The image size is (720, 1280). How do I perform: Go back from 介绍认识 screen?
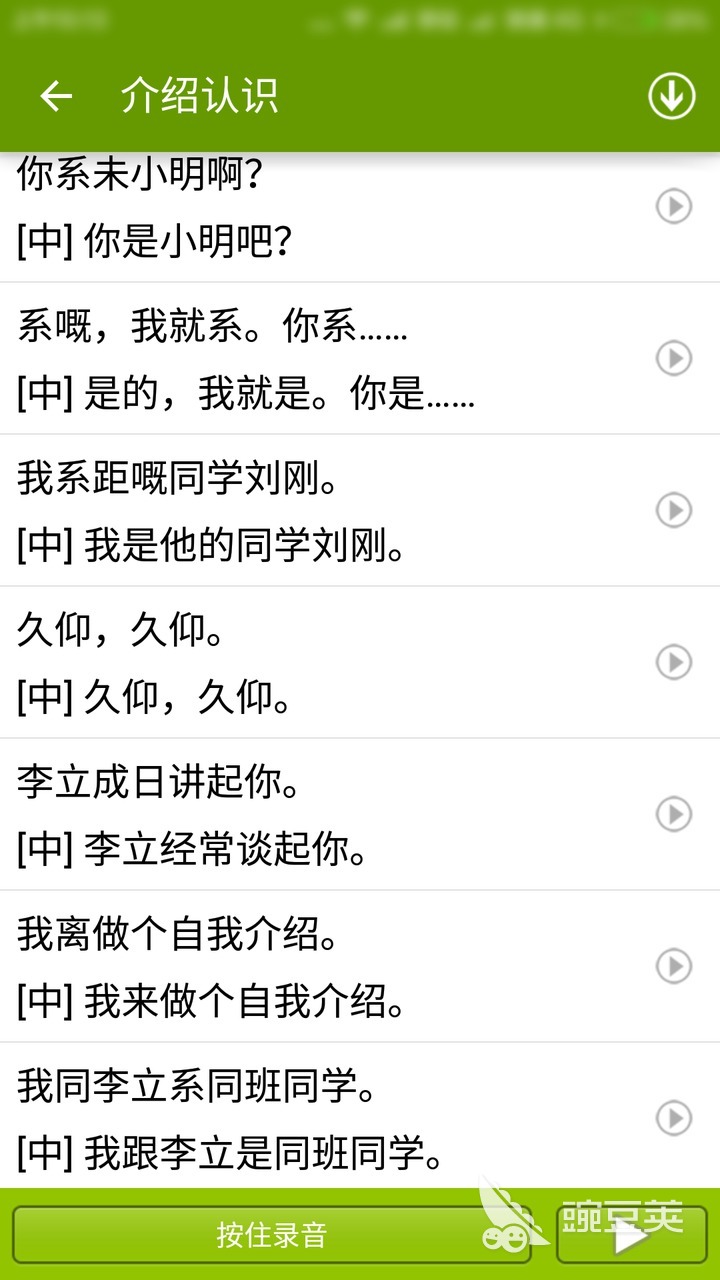pyautogui.click(x=56, y=96)
